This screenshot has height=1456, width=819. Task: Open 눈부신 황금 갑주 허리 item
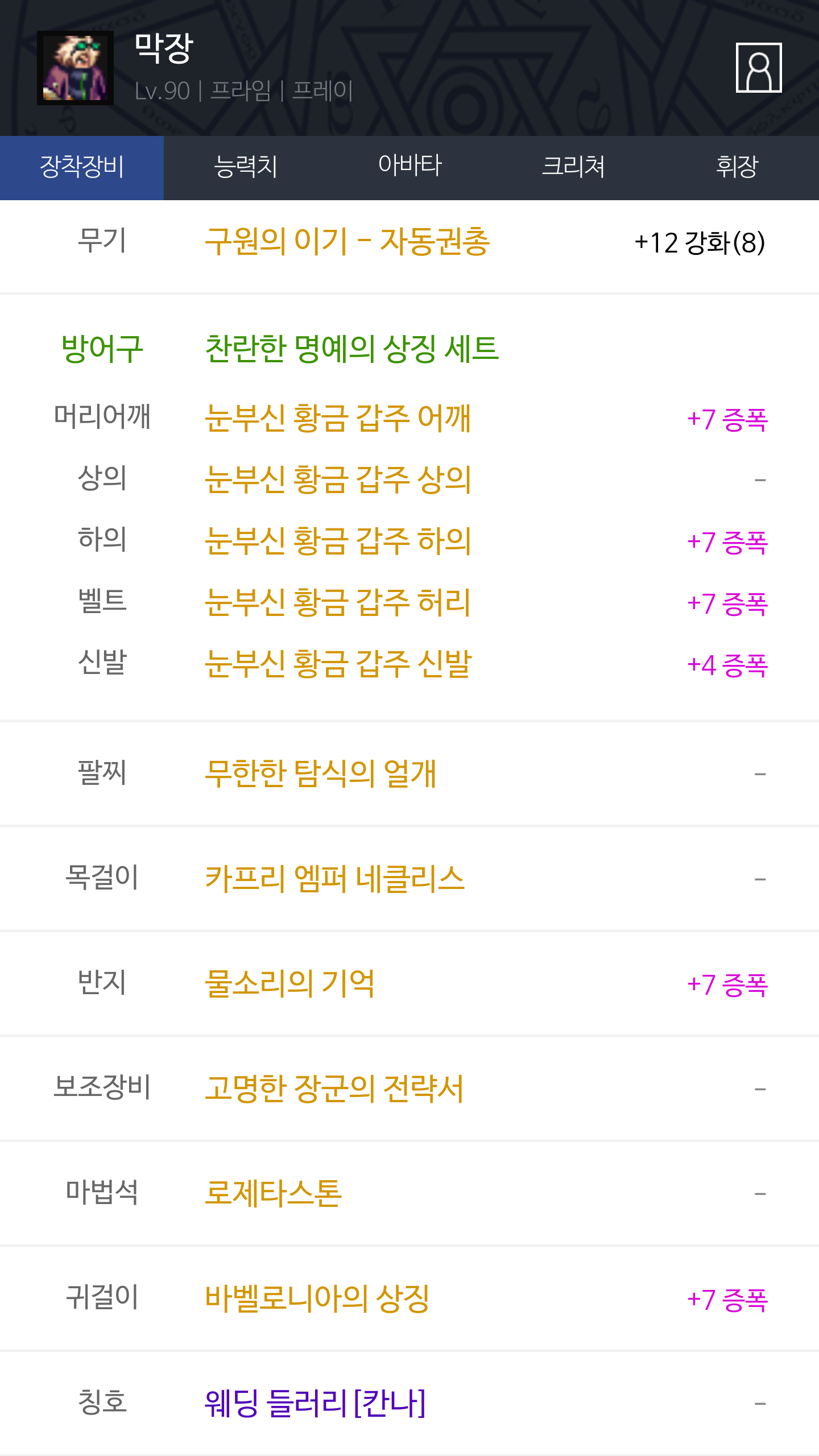click(338, 603)
